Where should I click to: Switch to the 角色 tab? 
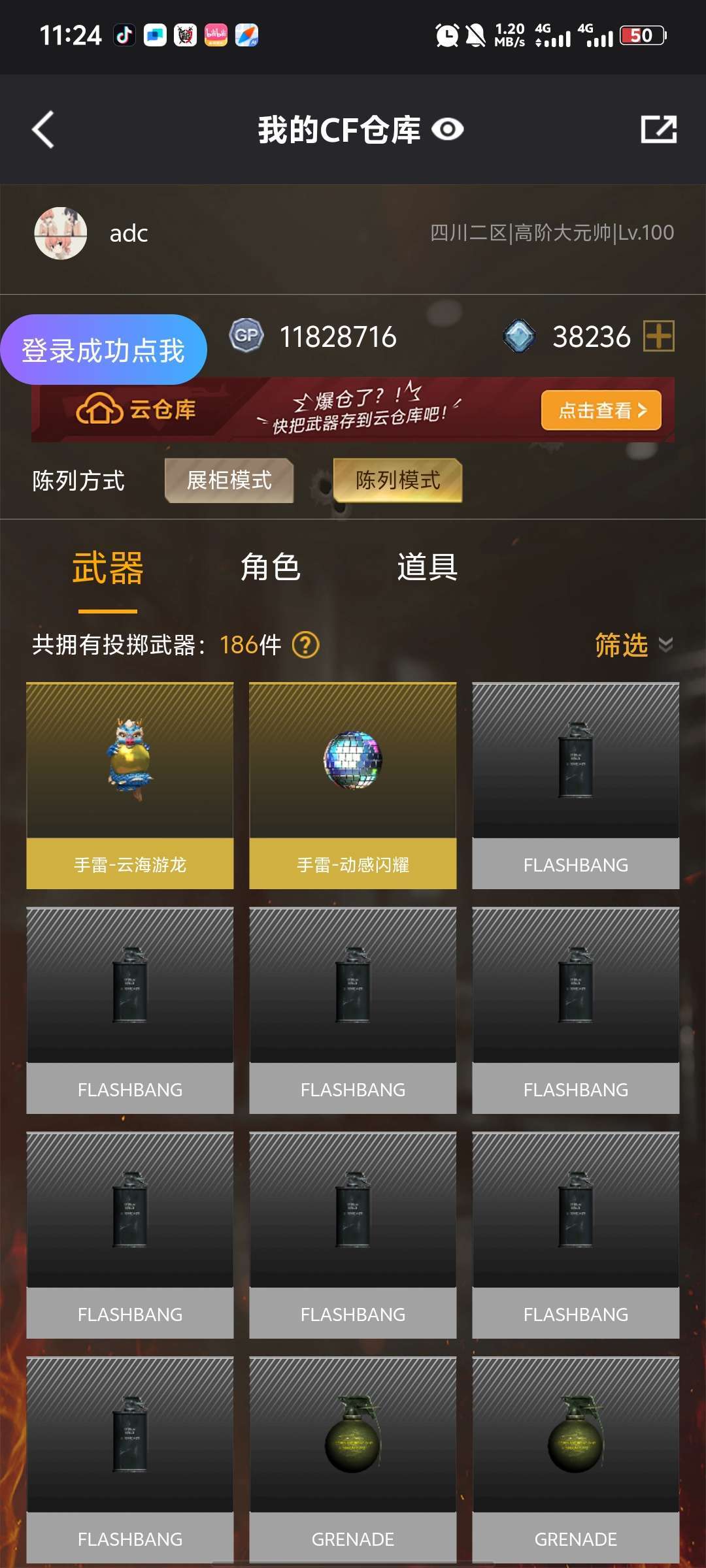click(270, 566)
